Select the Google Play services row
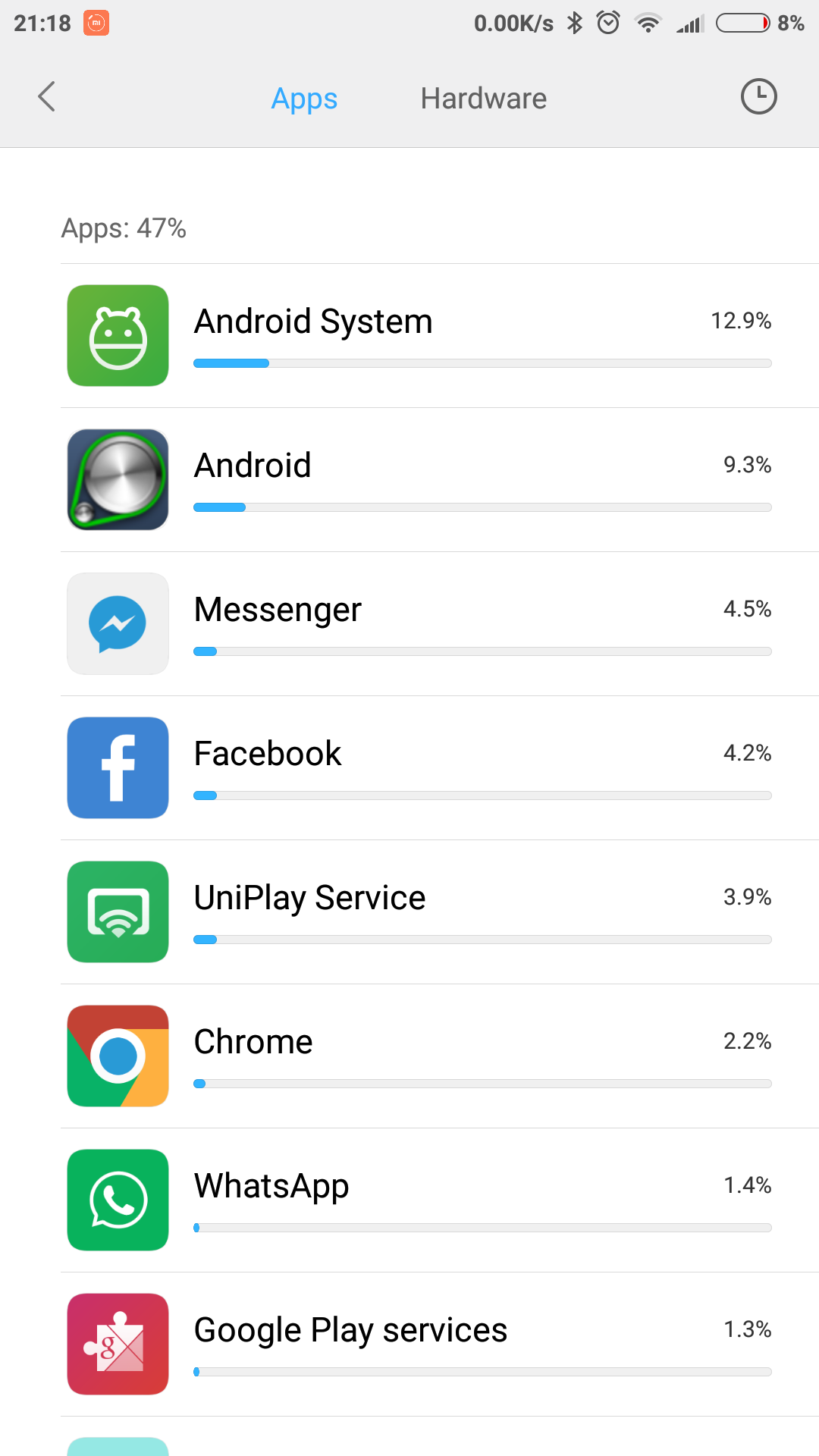Screen dimensions: 819x1456 tap(440, 1344)
